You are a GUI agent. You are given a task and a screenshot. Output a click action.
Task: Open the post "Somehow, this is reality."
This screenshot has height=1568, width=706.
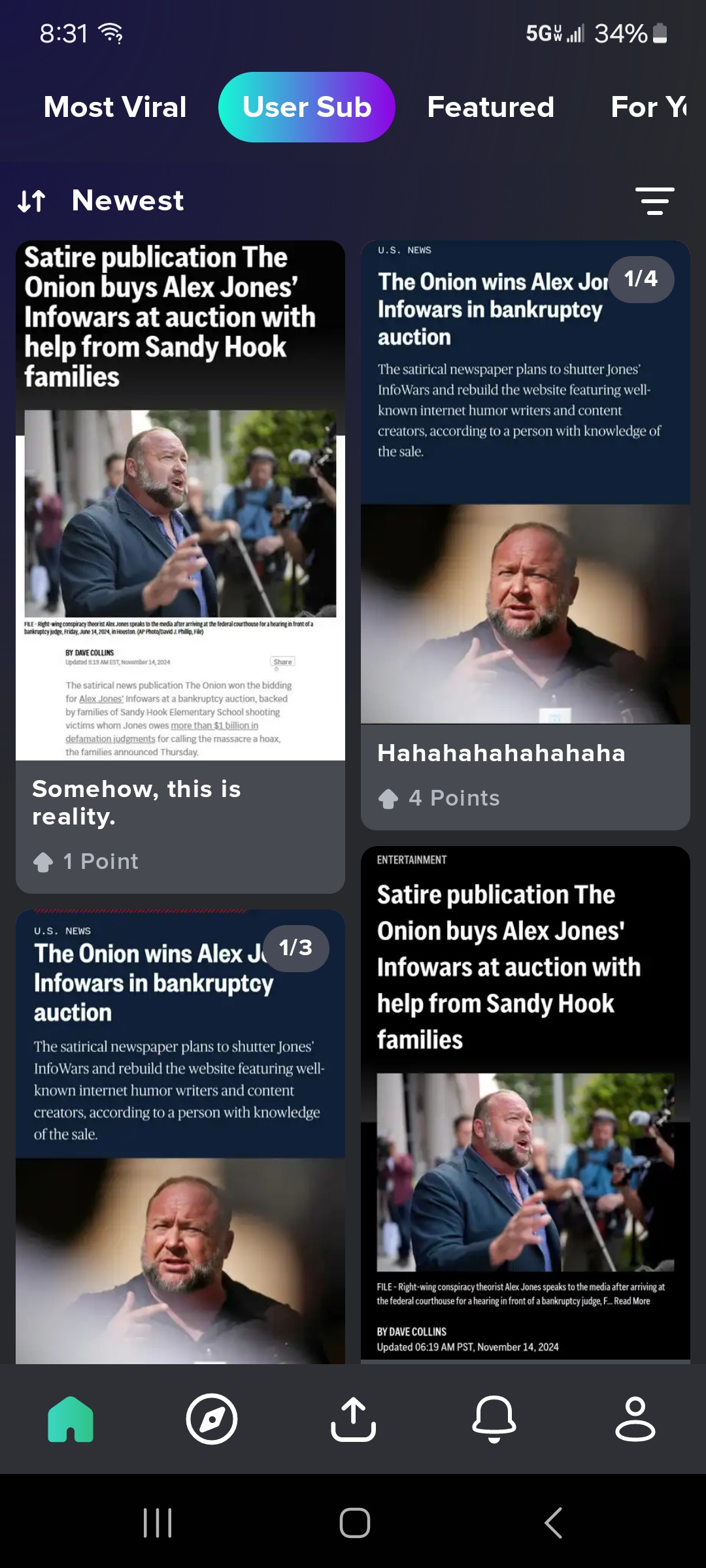180,802
